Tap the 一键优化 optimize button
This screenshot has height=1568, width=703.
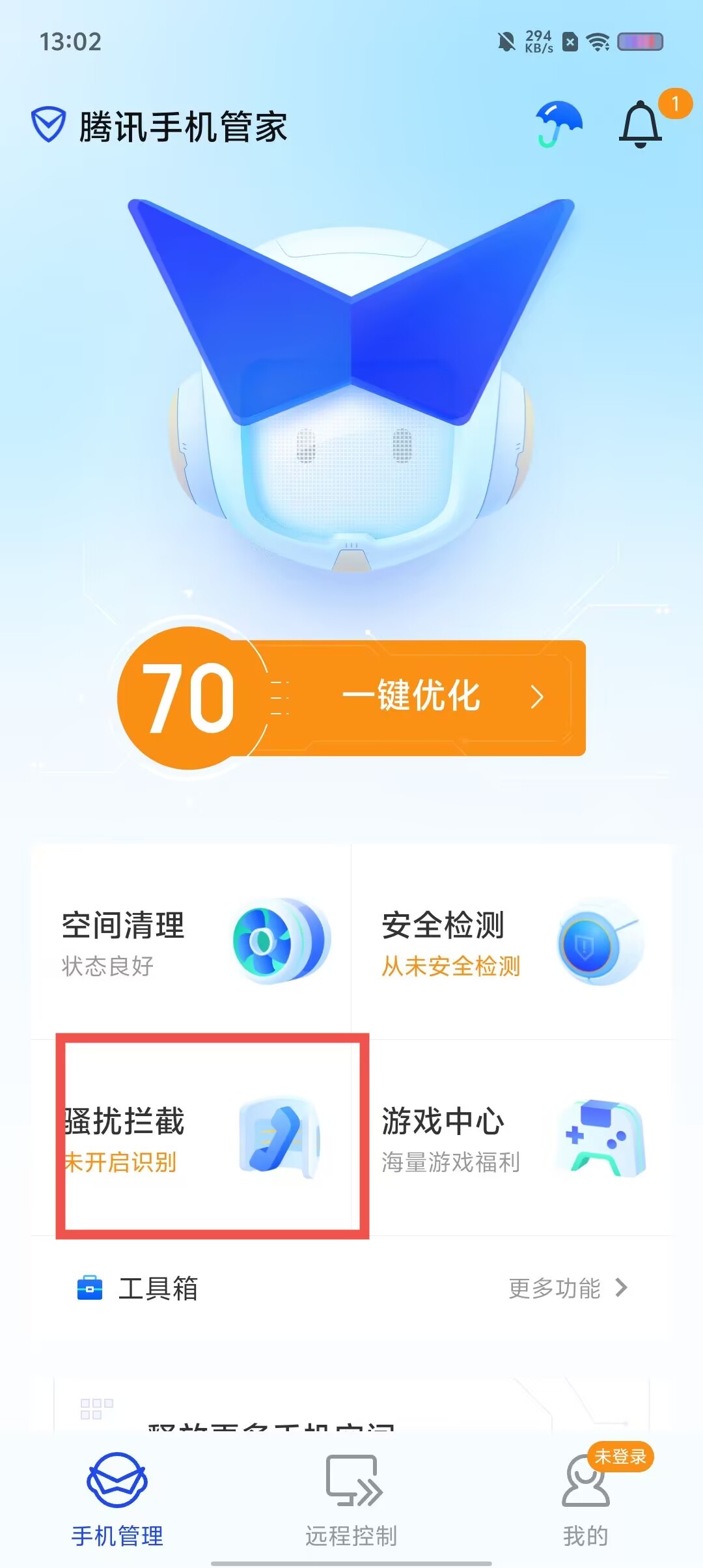click(417, 697)
